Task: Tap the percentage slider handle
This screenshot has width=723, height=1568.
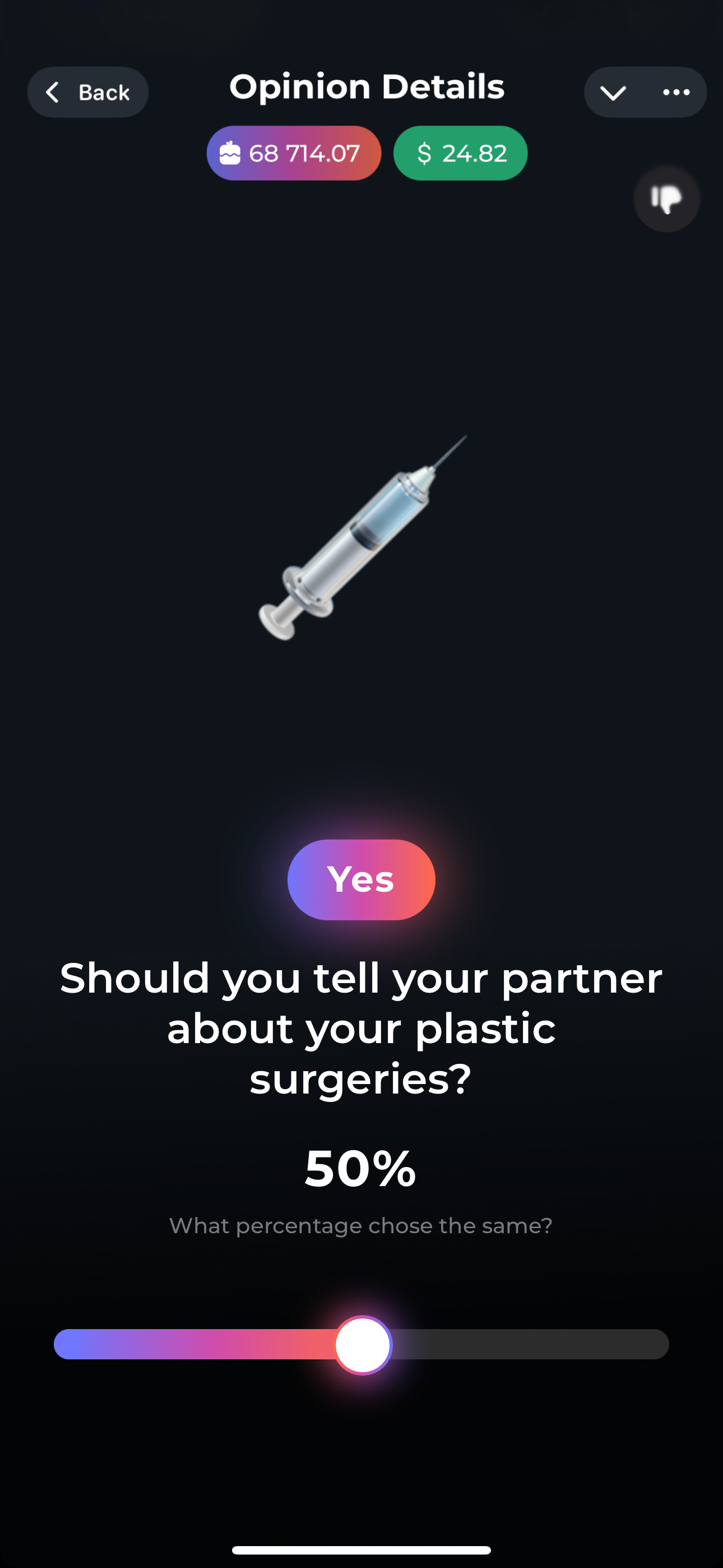Action: [x=363, y=1345]
